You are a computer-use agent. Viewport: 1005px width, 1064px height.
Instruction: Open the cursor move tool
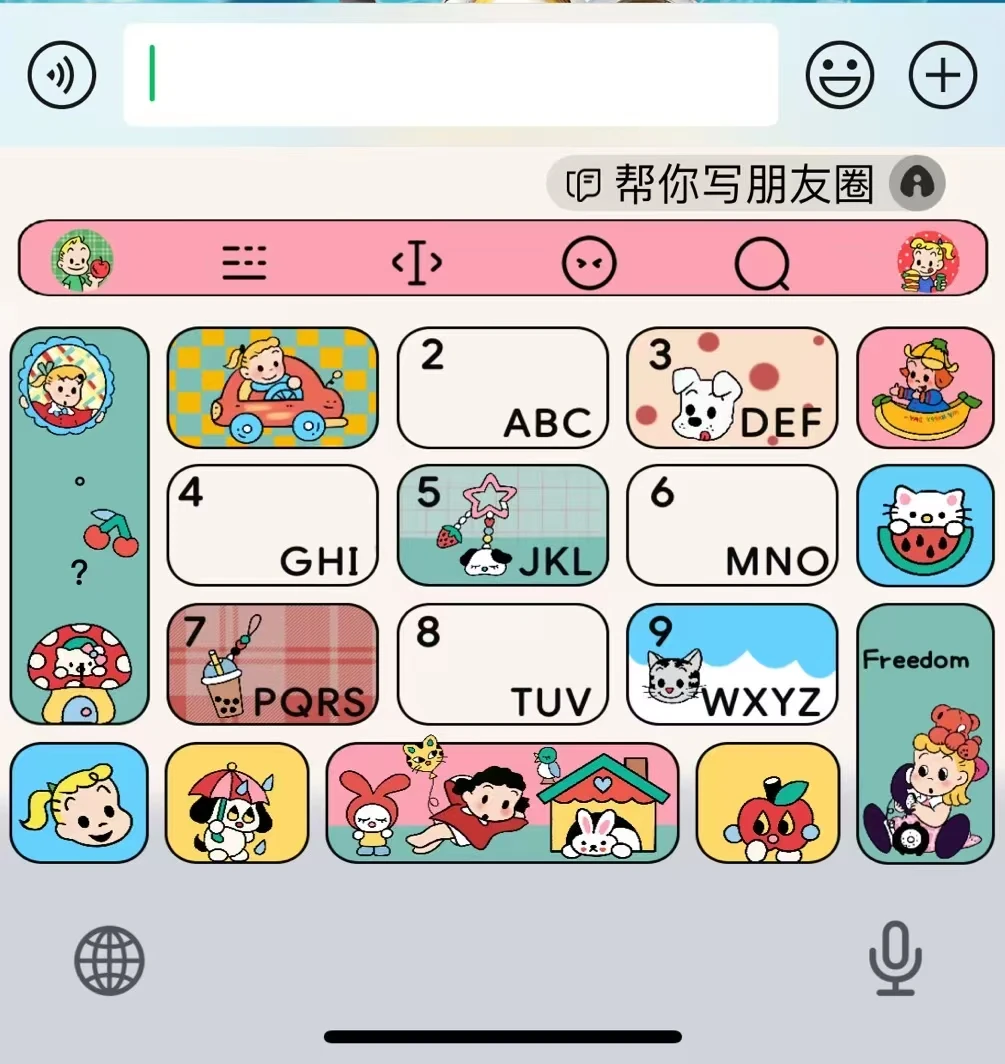pyautogui.click(x=417, y=262)
